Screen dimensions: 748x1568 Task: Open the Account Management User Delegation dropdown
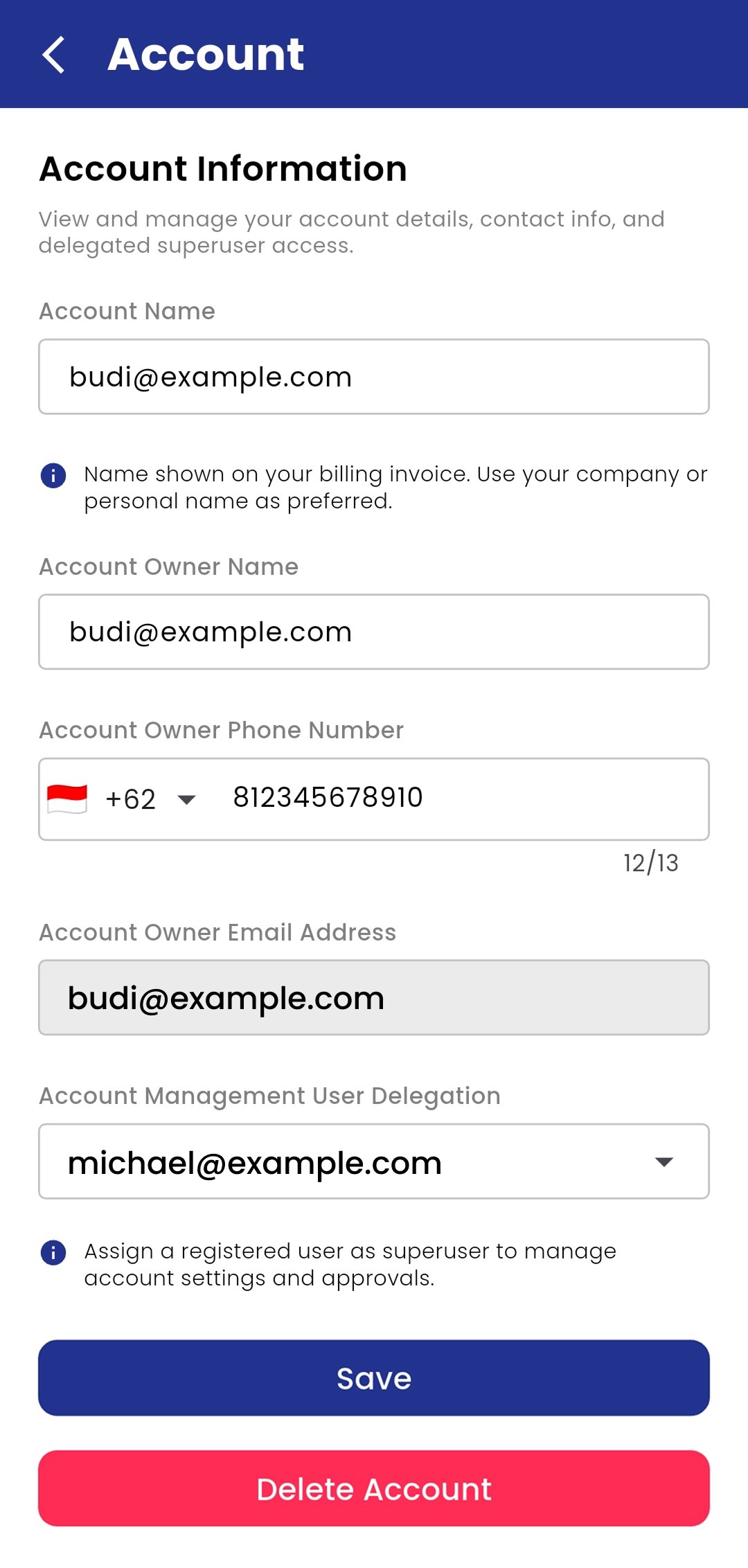pyautogui.click(x=374, y=1161)
